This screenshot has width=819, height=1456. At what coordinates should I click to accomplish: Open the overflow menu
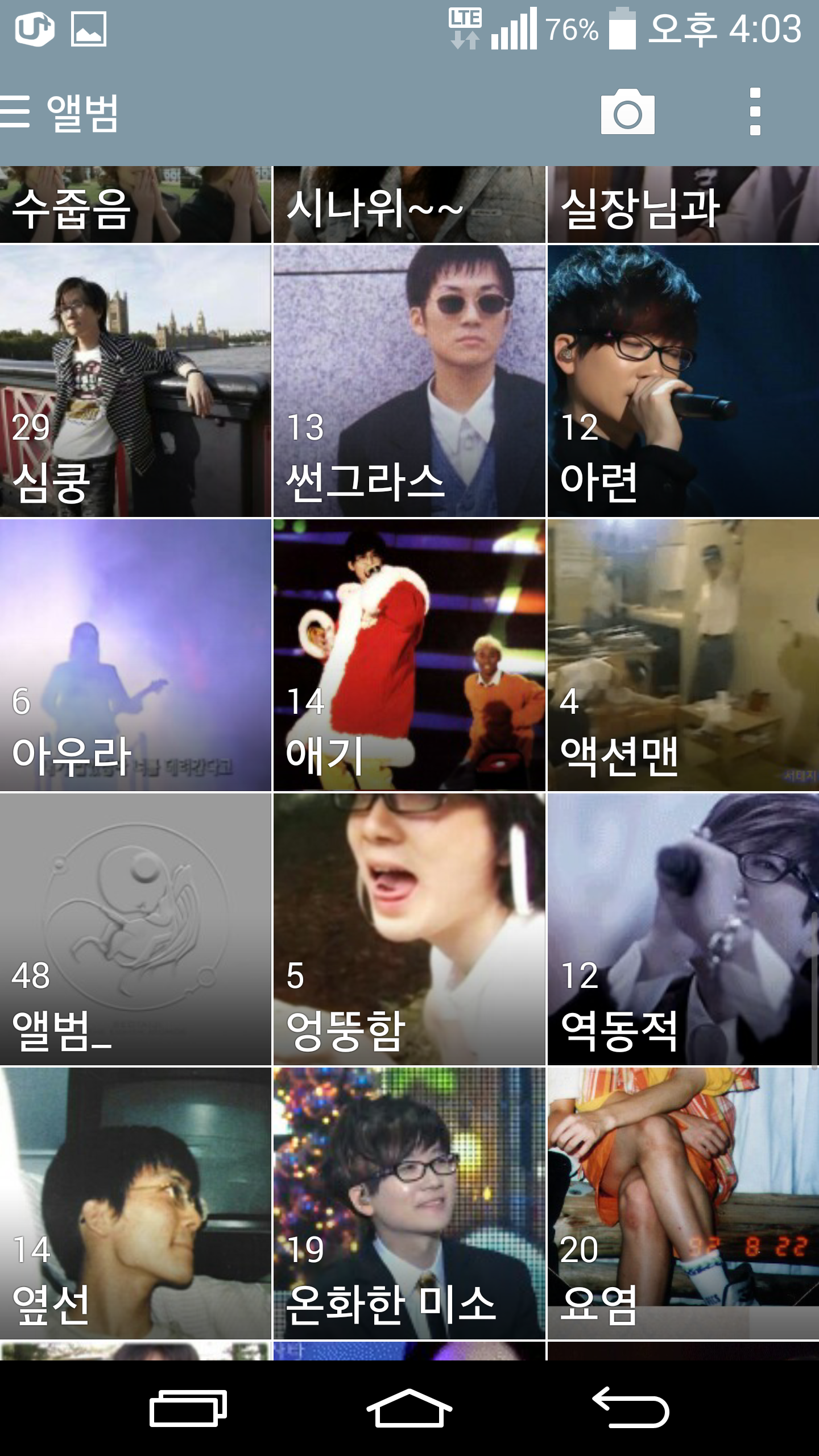point(755,111)
